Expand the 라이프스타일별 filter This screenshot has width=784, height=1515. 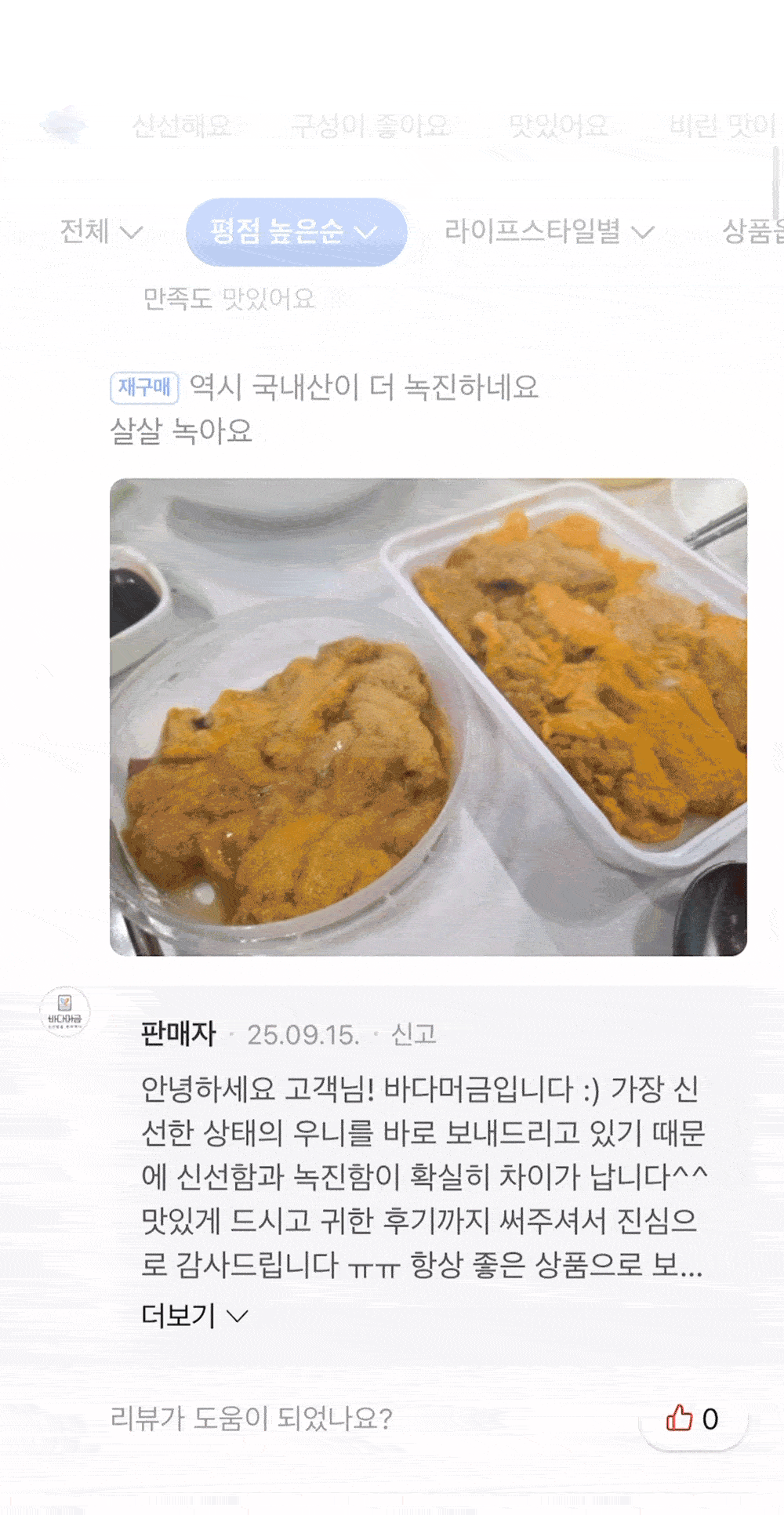pos(549,231)
